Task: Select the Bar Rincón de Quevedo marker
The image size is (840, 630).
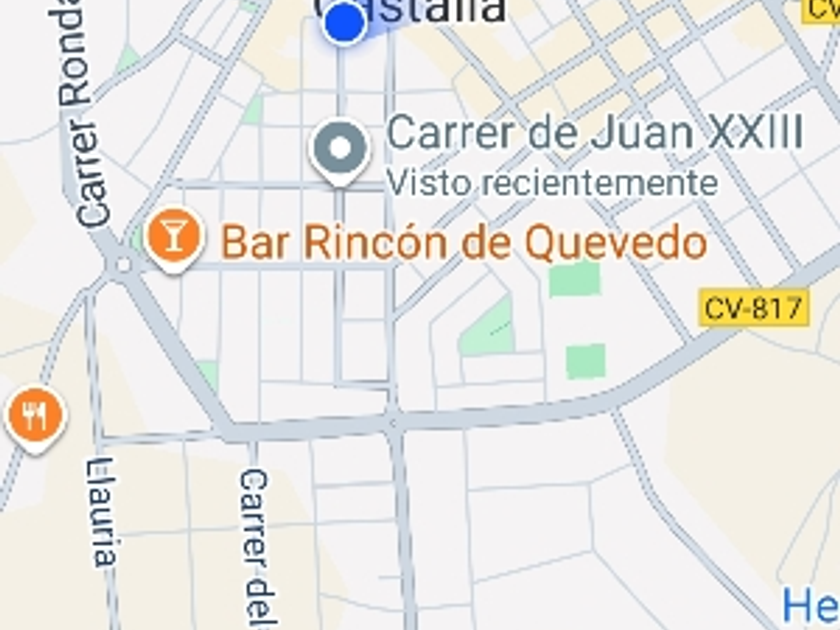Action: point(174,238)
